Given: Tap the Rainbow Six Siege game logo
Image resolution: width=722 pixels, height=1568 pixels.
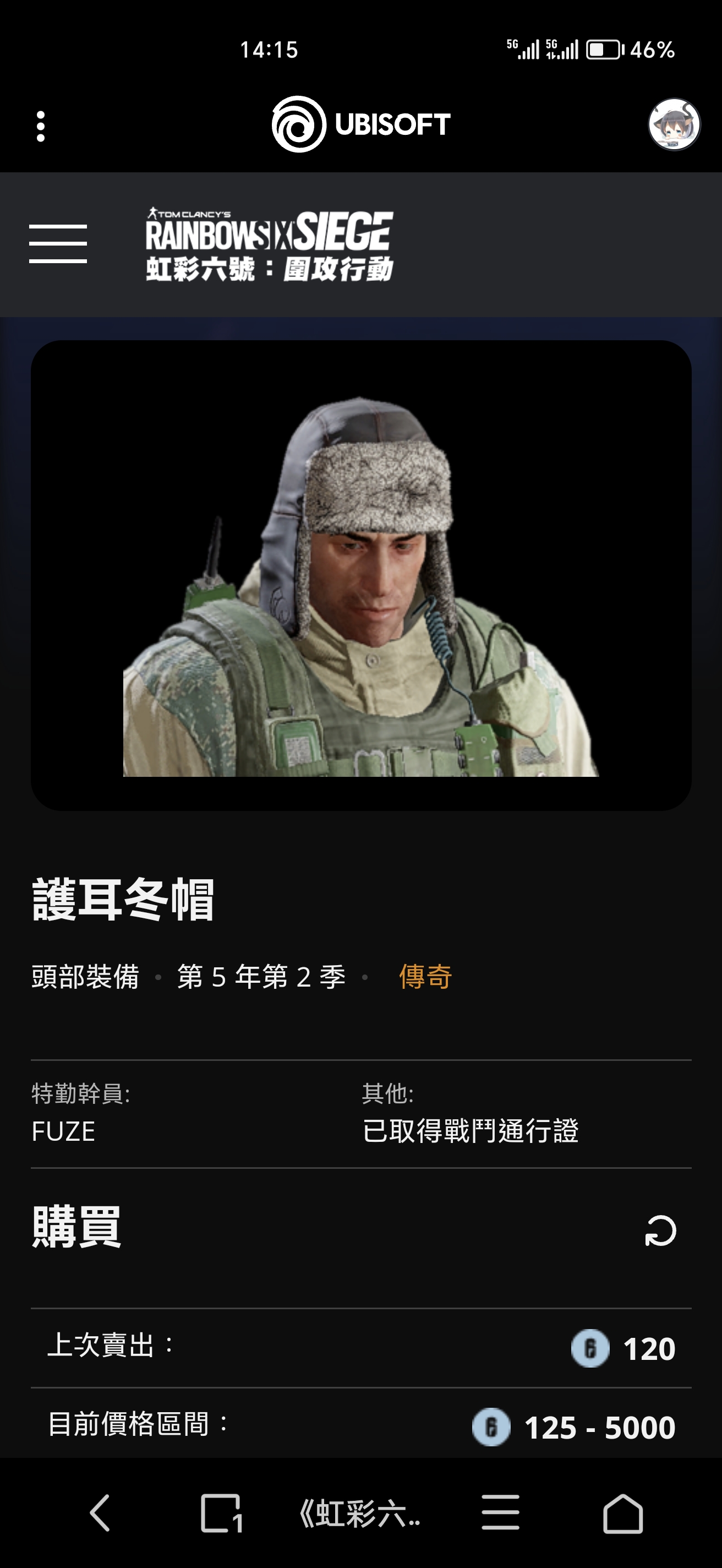Looking at the screenshot, I should pos(270,242).
